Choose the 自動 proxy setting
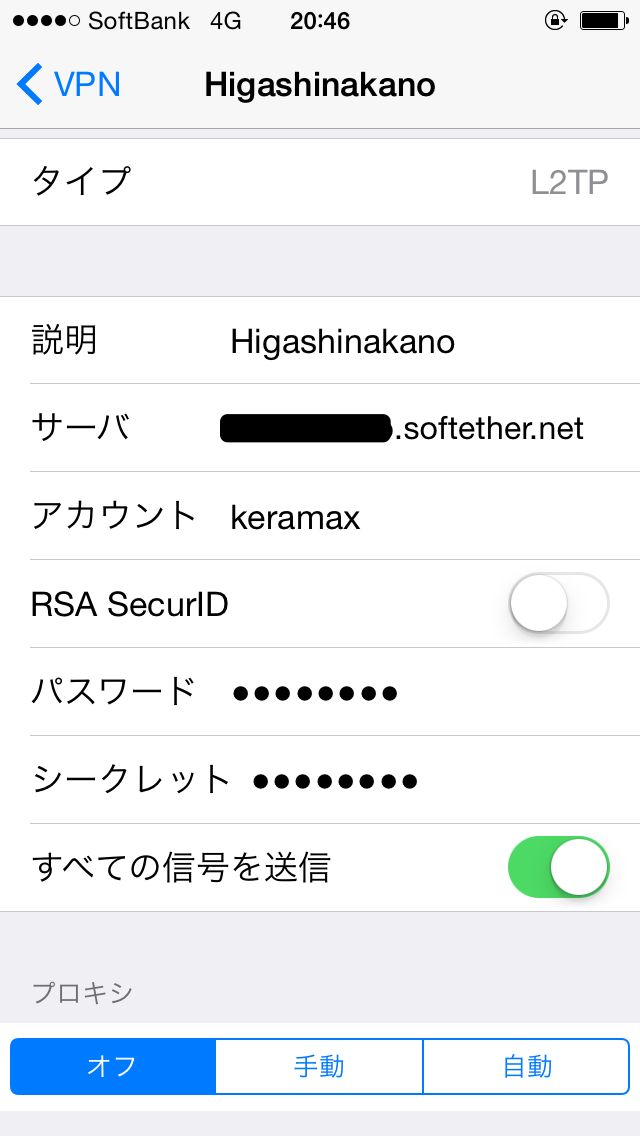 (526, 1066)
